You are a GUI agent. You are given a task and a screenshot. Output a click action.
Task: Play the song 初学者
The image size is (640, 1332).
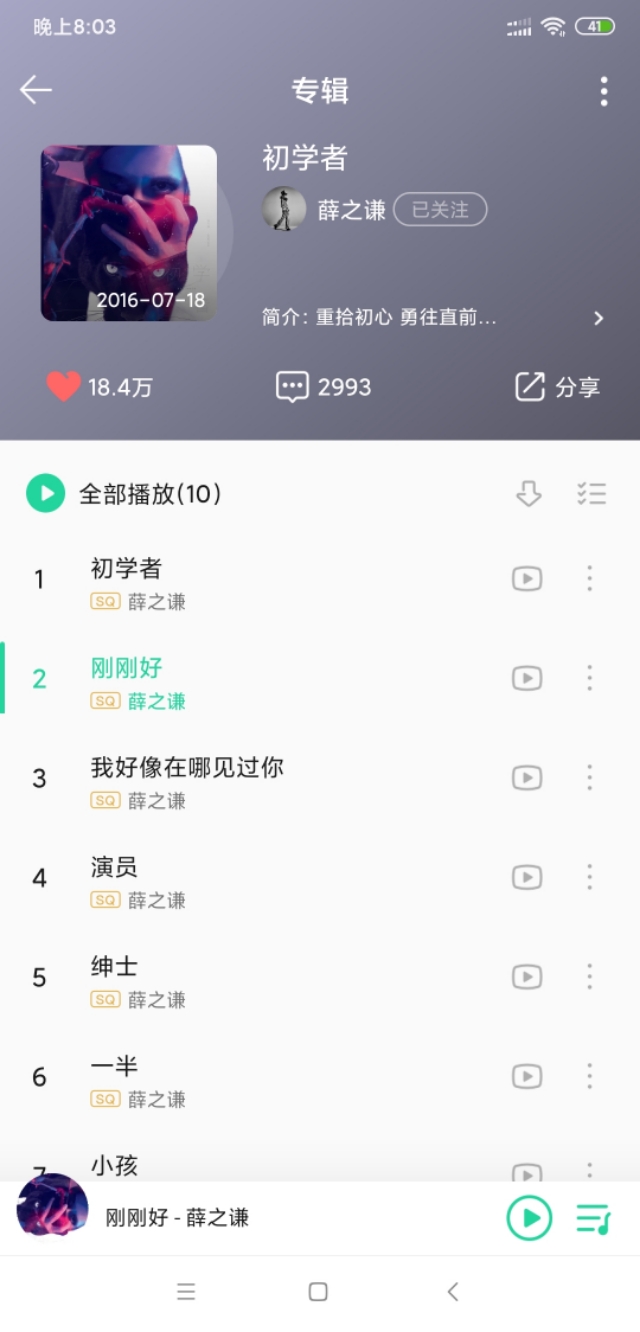click(x=126, y=569)
